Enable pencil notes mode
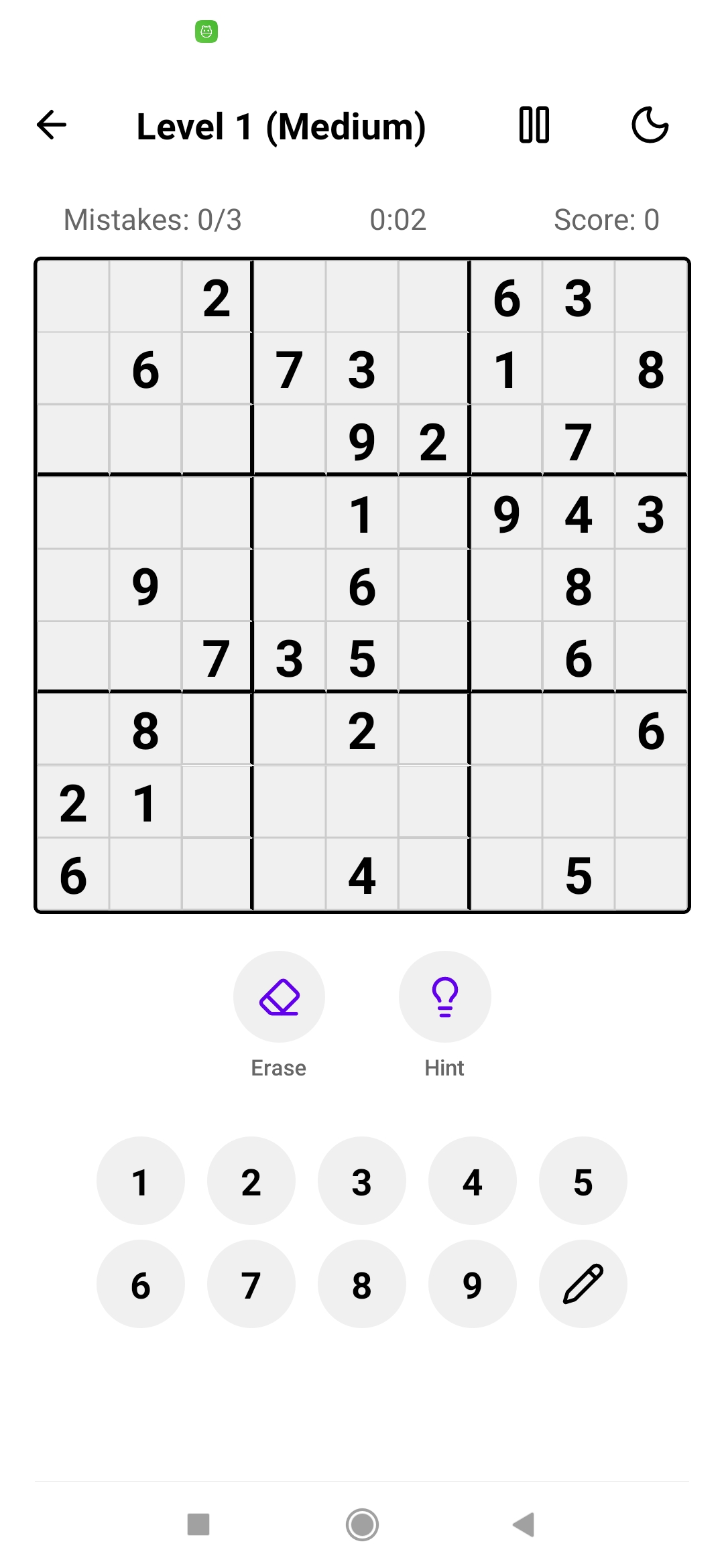 click(x=583, y=1284)
